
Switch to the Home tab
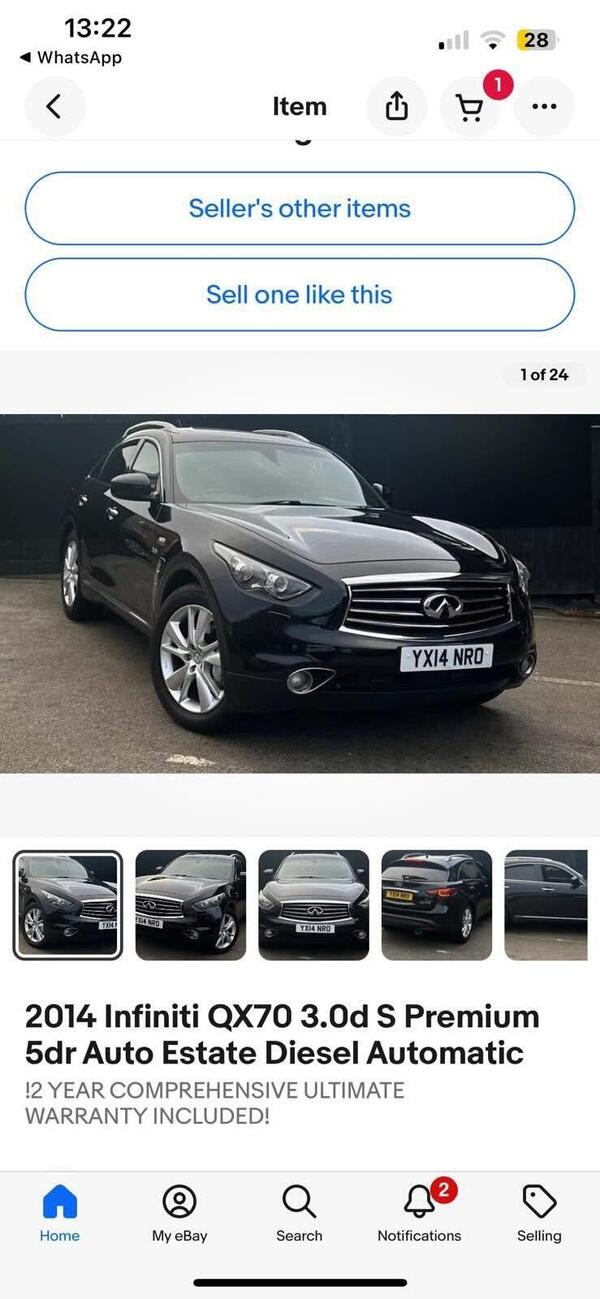click(x=59, y=1212)
